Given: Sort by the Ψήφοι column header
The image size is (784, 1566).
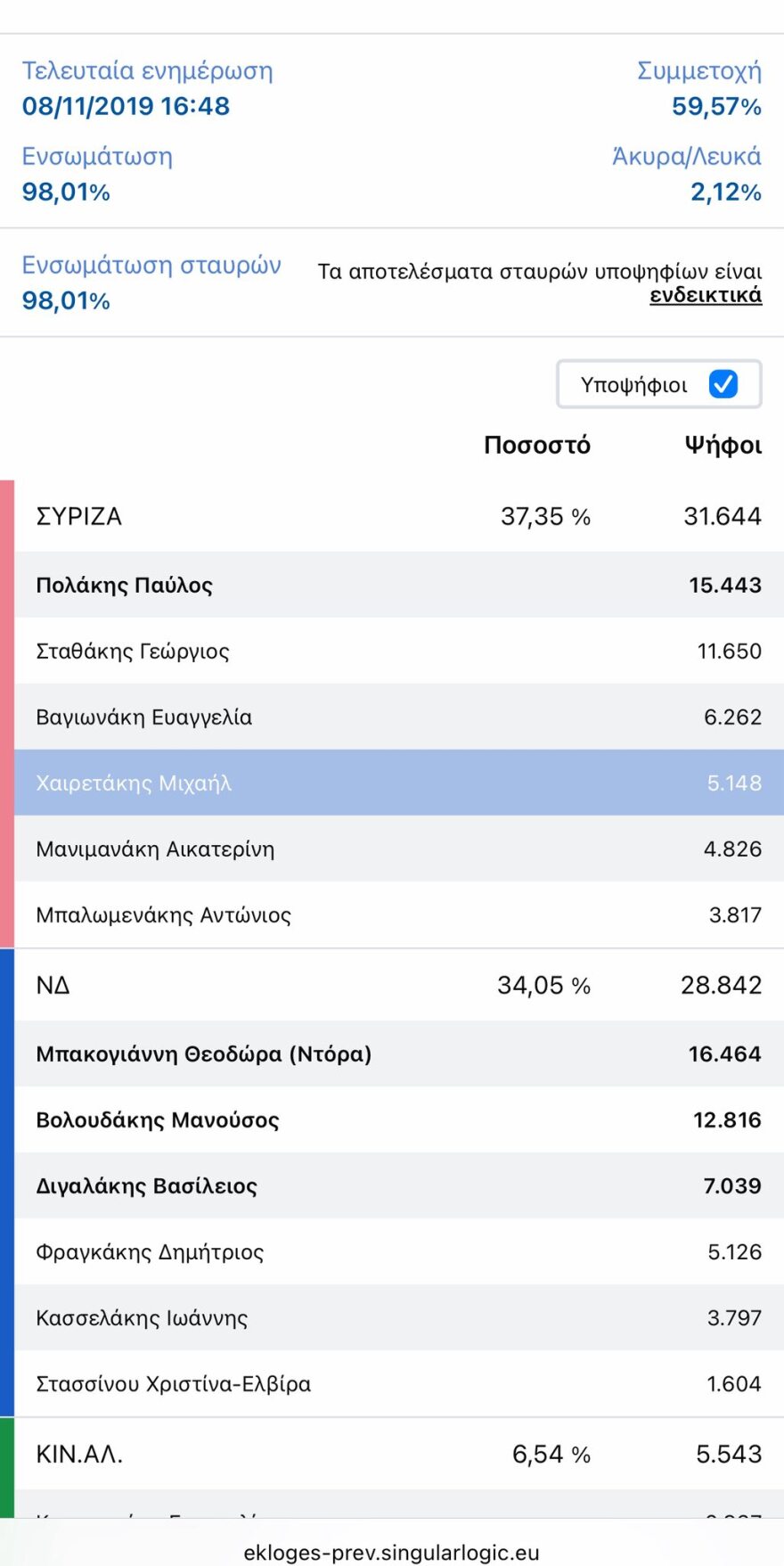Looking at the screenshot, I should click(x=724, y=445).
